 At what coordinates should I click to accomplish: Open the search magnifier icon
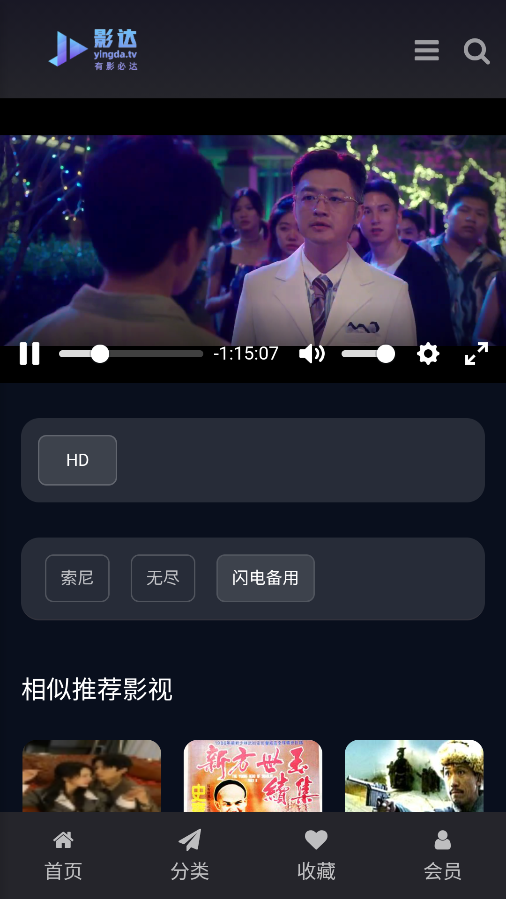(x=476, y=51)
